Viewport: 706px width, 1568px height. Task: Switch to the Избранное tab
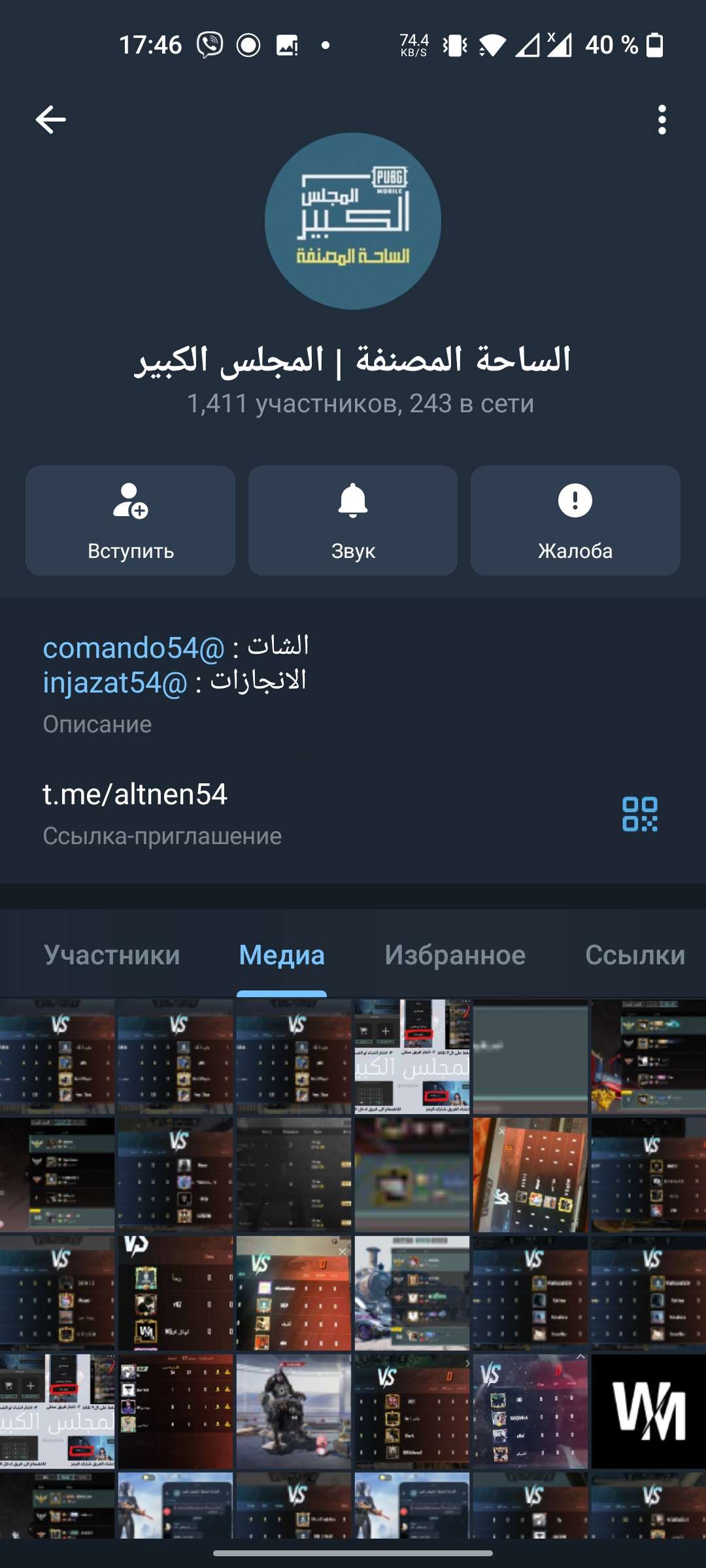coord(455,955)
